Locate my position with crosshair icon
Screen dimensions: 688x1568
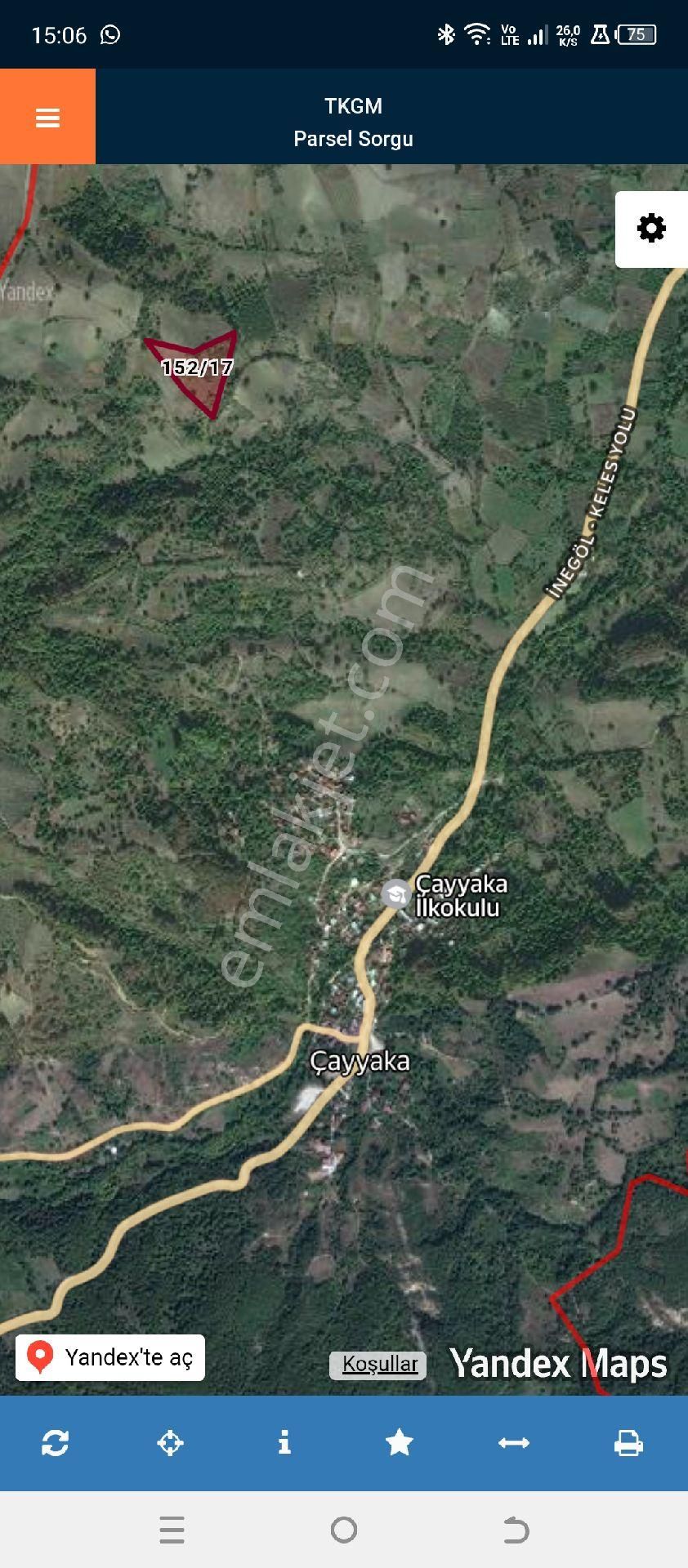[x=170, y=1443]
